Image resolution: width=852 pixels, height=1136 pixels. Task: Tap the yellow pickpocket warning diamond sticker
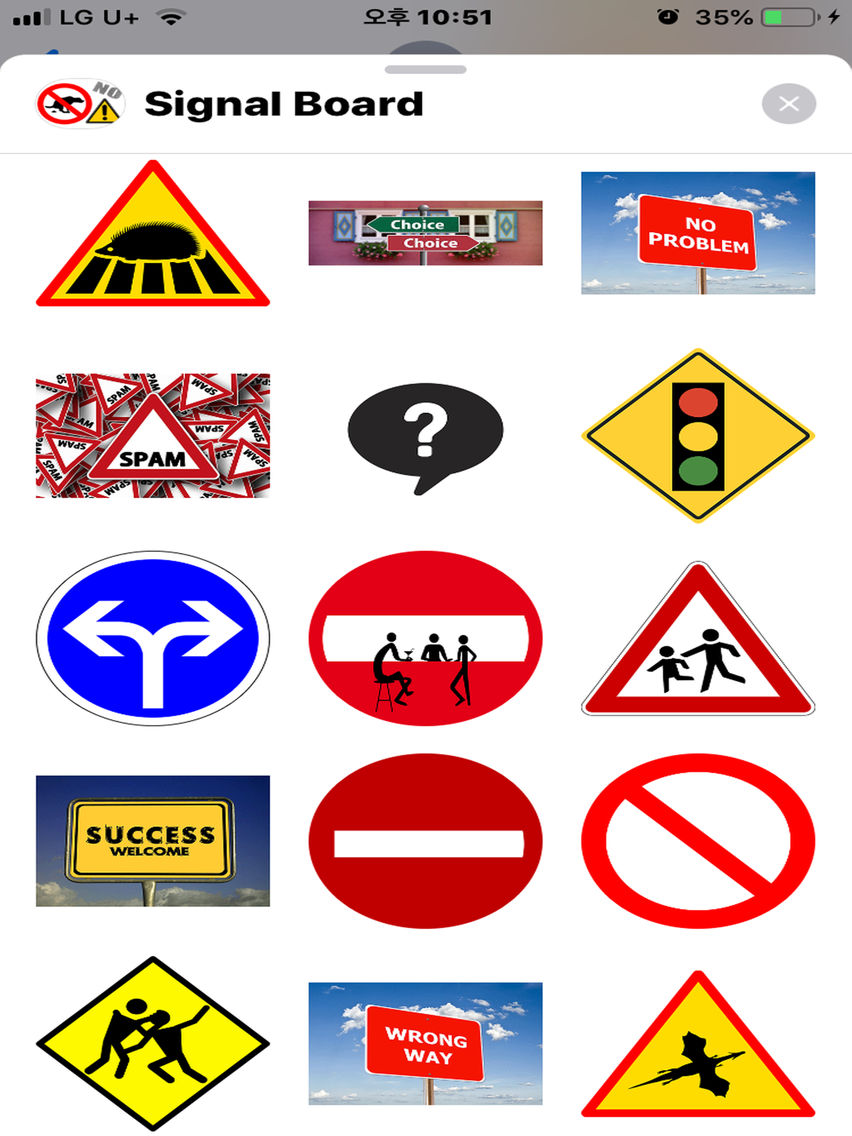coord(152,1043)
